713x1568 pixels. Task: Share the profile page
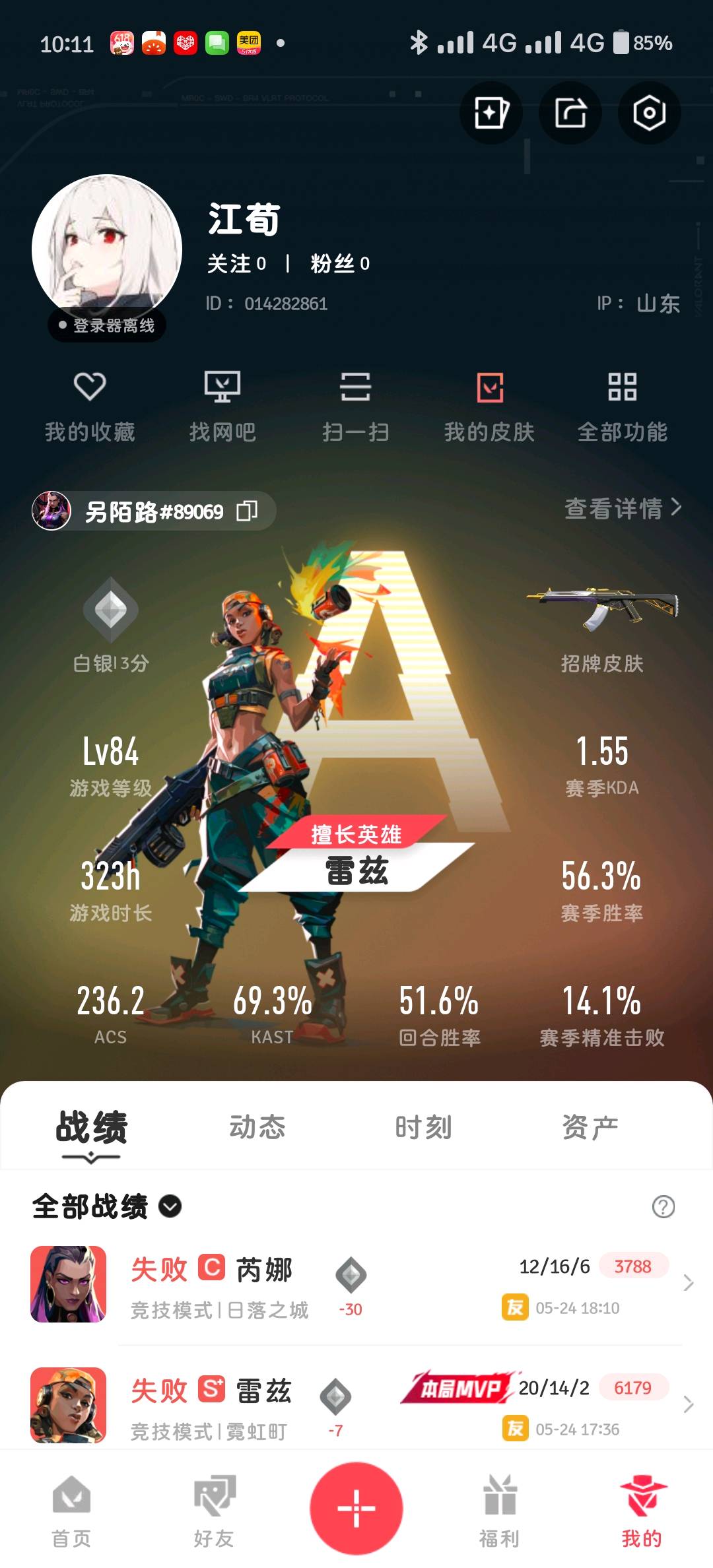click(570, 113)
